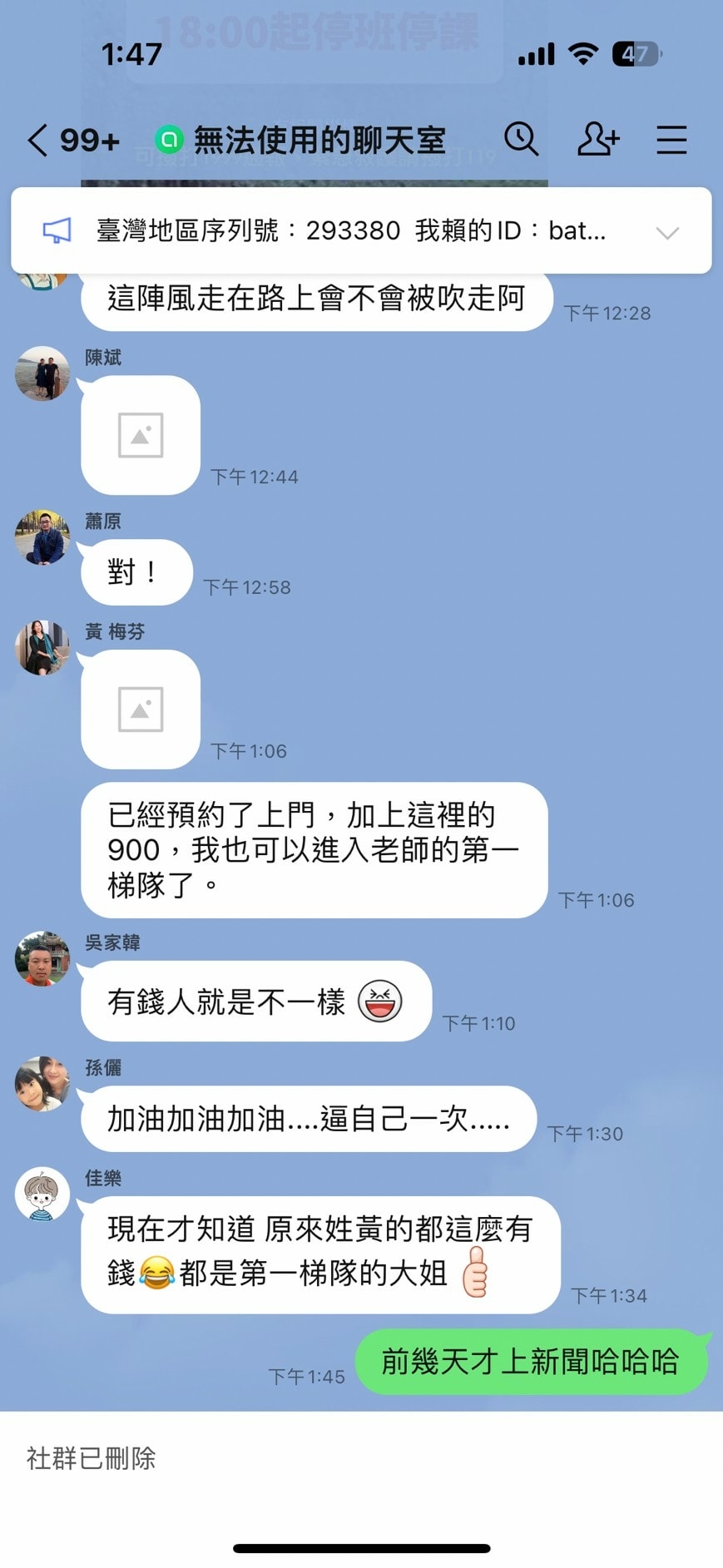The height and width of the screenshot is (1568, 723).
Task: Go back to the chat list
Action: [38, 140]
